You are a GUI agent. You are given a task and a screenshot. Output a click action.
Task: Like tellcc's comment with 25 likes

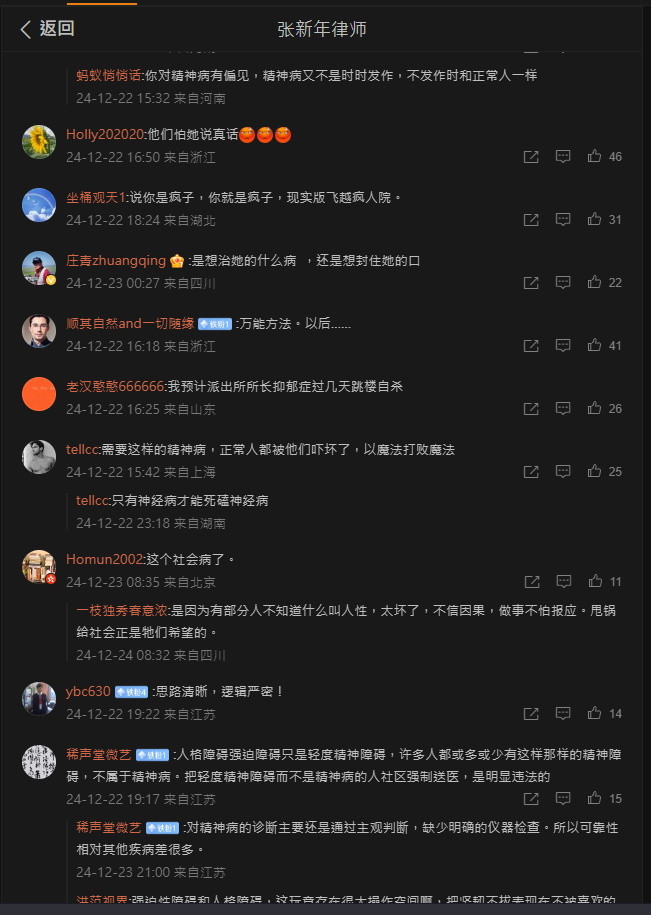point(595,472)
